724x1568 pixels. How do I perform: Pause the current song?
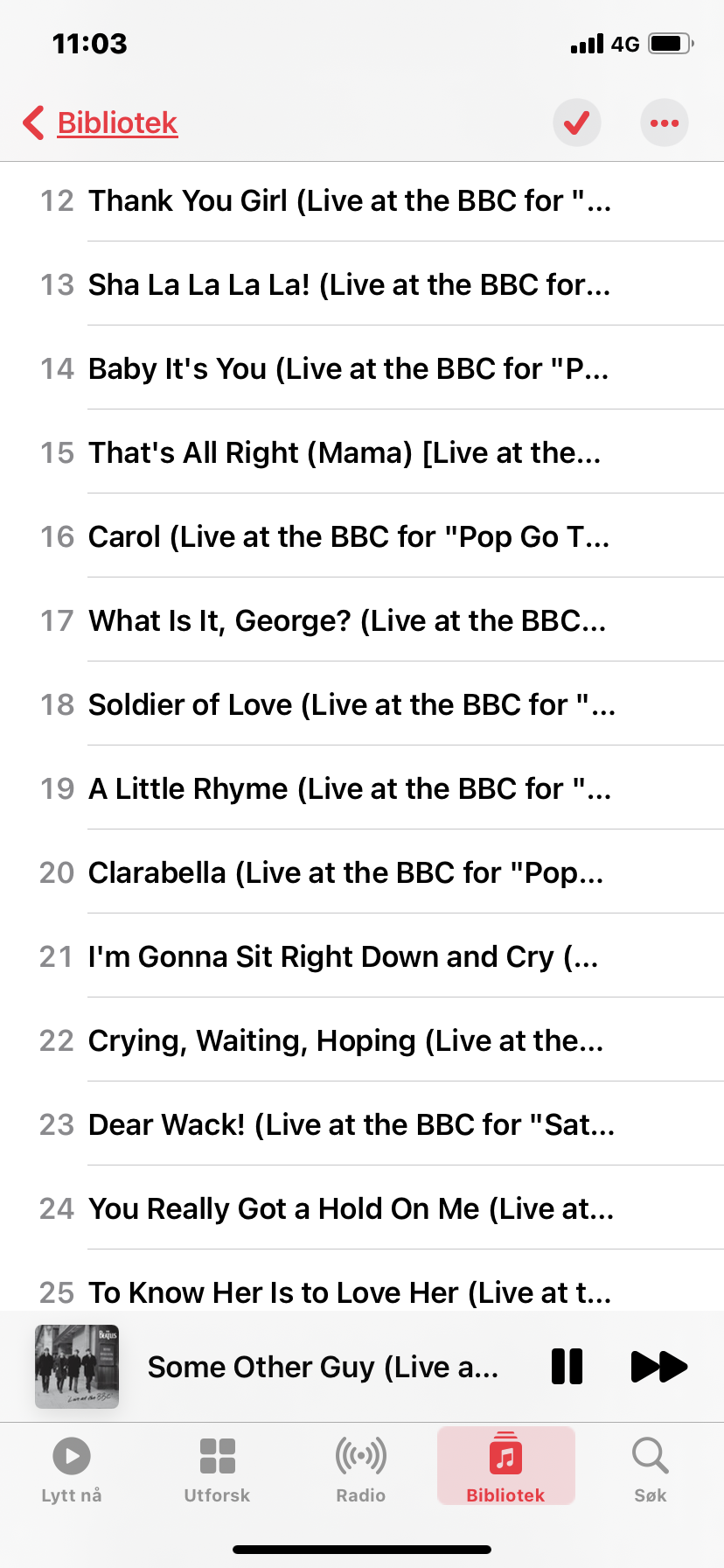pyautogui.click(x=567, y=1367)
